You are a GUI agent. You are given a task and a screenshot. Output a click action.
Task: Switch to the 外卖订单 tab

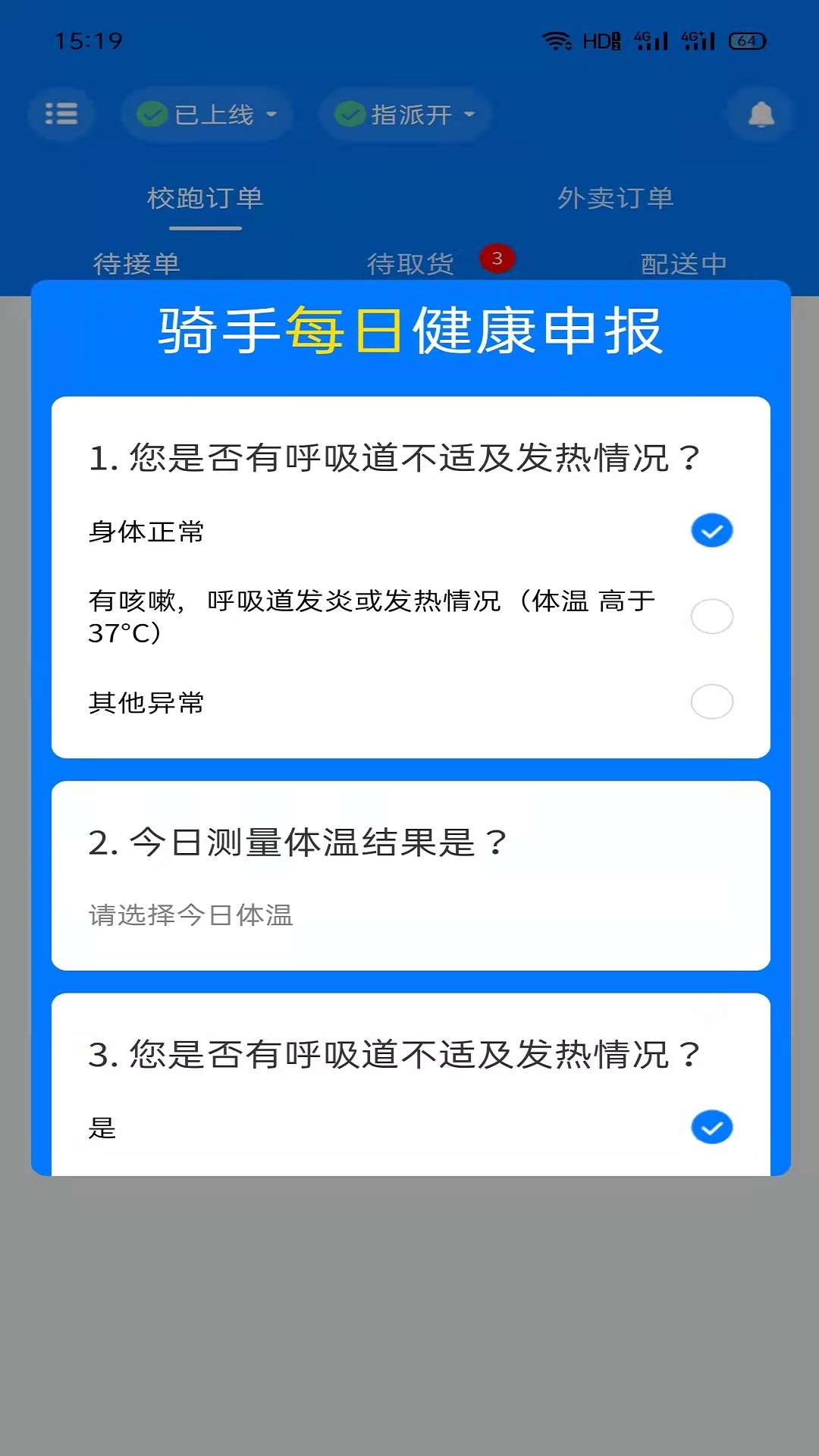coord(615,199)
